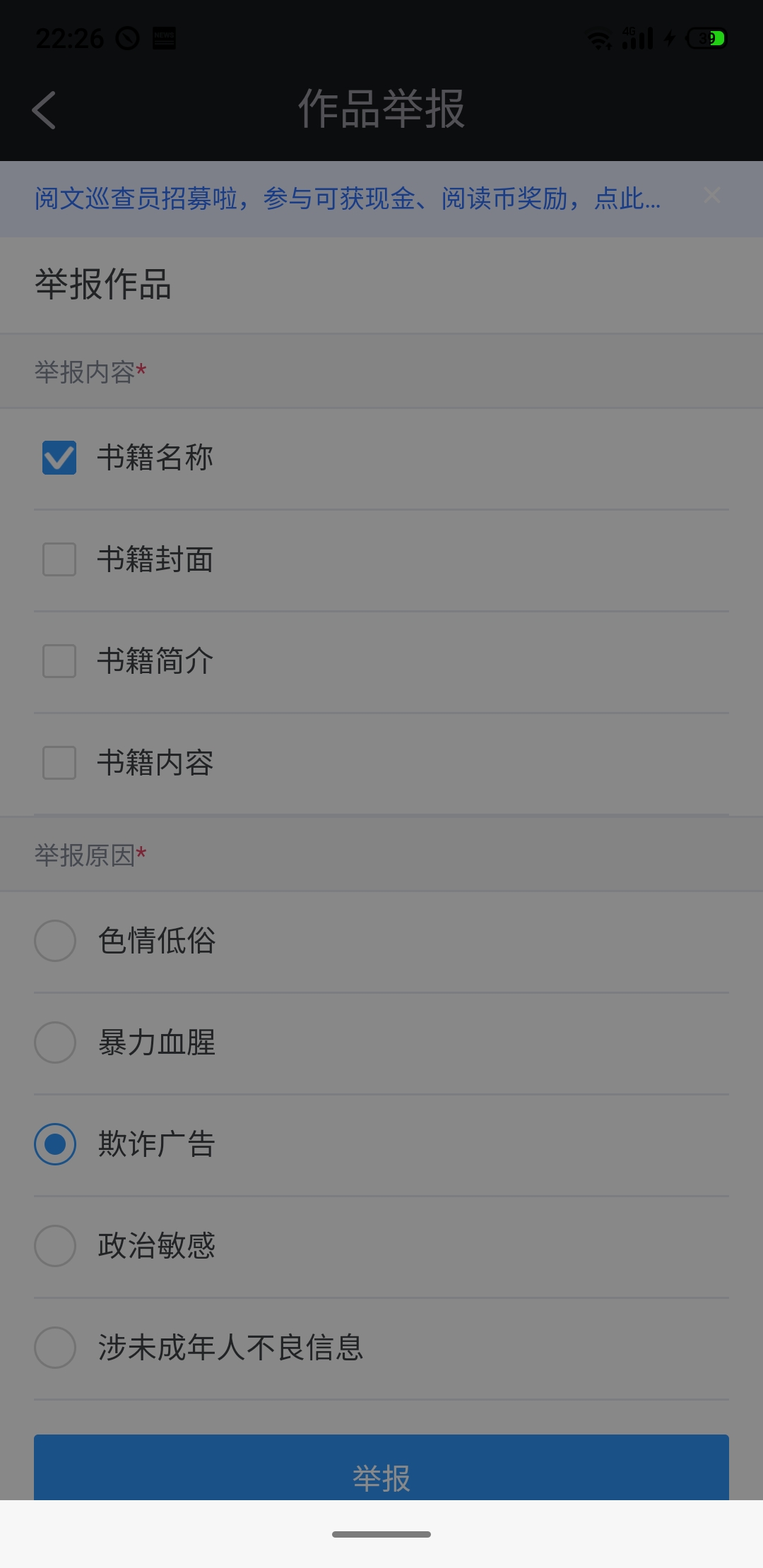Tap the 欺诈广告 radio option

pyautogui.click(x=55, y=1144)
